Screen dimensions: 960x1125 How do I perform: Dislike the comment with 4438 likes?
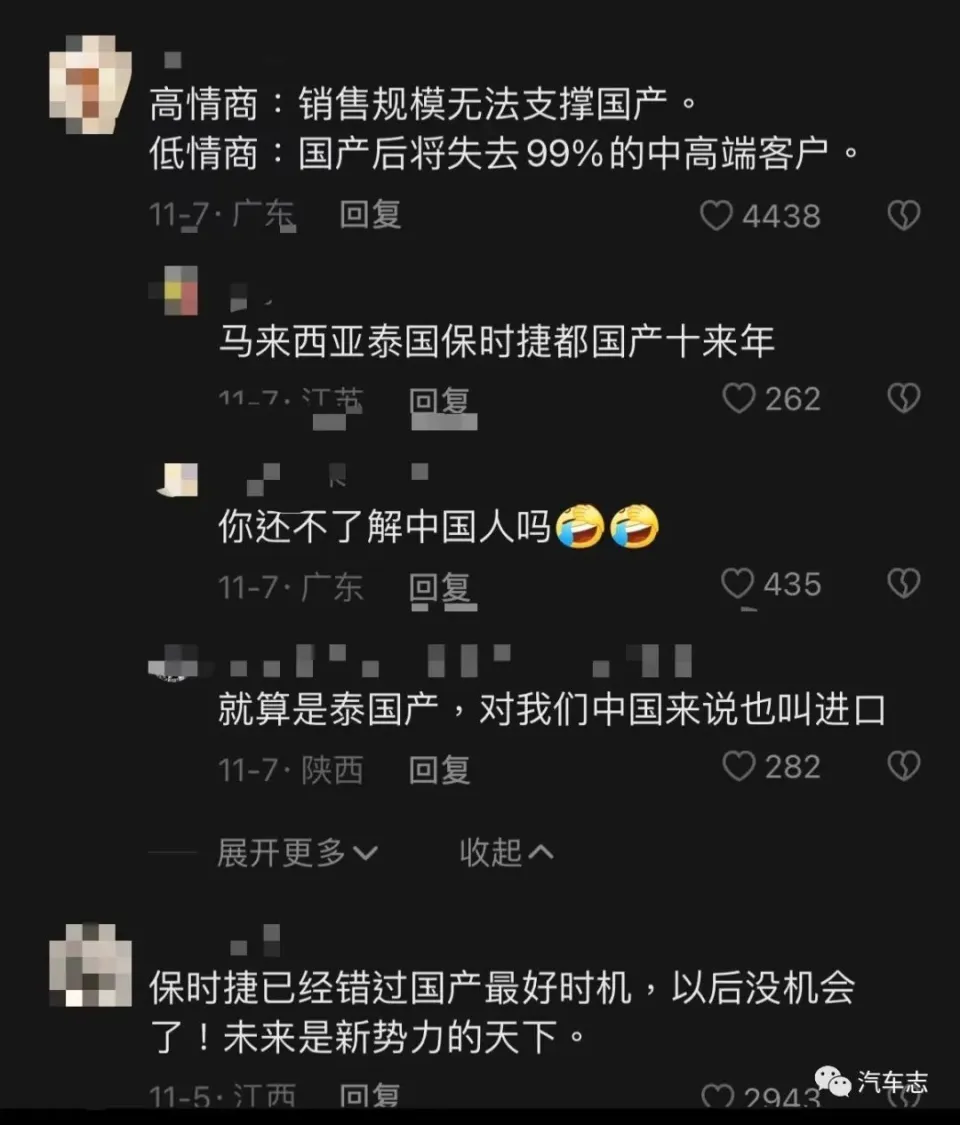click(x=903, y=215)
